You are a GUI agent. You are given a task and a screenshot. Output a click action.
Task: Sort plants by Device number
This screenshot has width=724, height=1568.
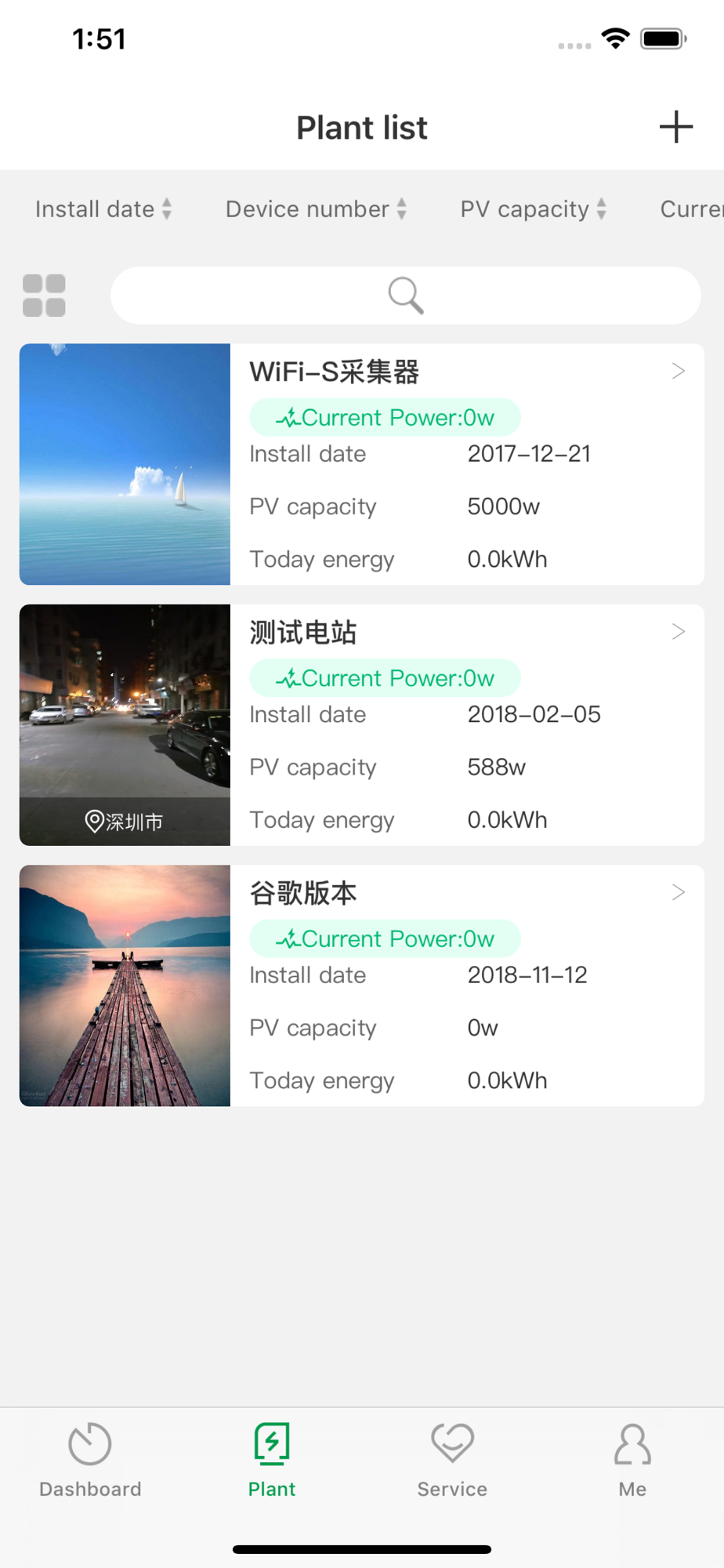(316, 209)
